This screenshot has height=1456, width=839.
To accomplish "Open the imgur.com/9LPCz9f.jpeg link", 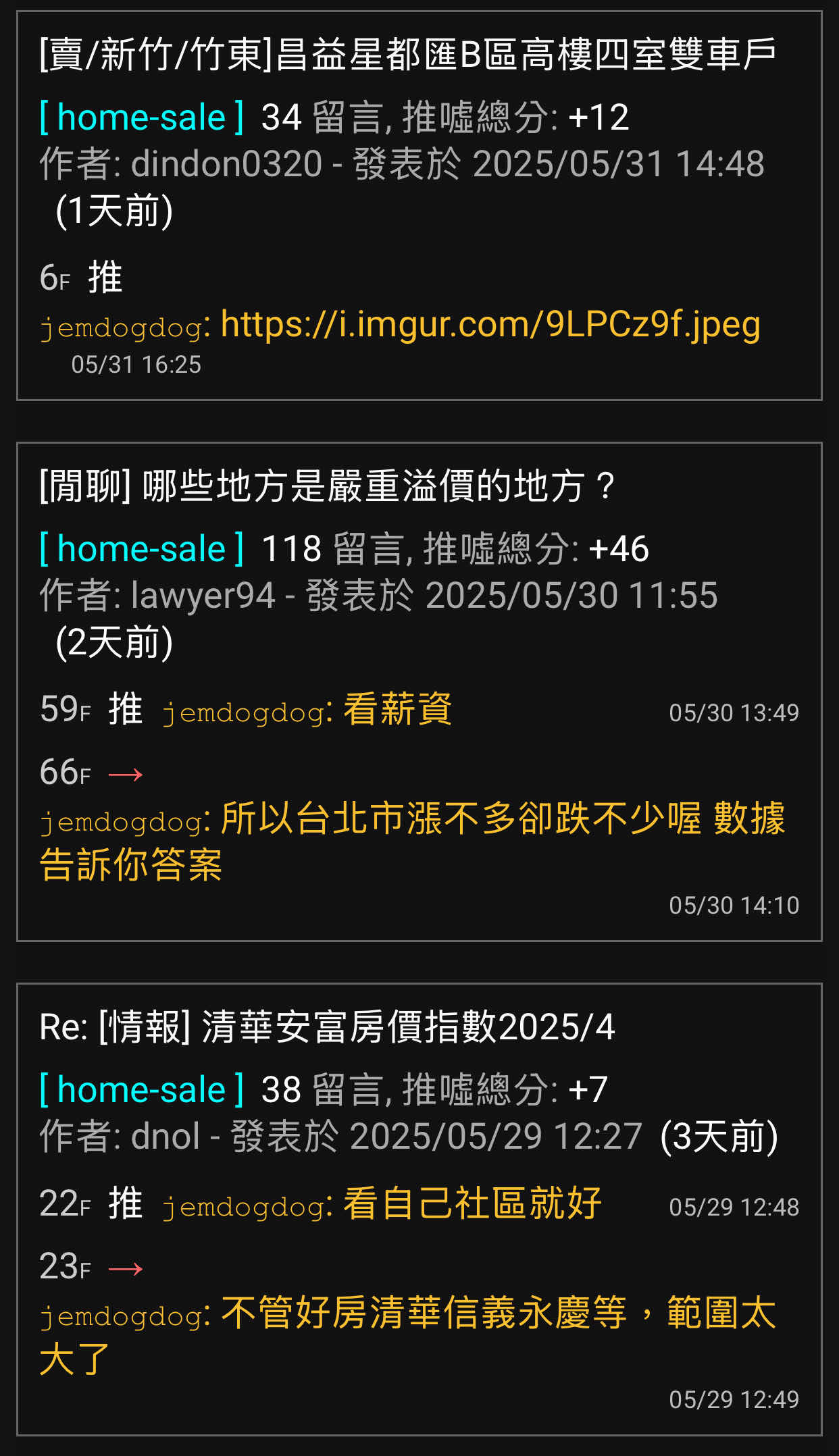I will point(490,325).
